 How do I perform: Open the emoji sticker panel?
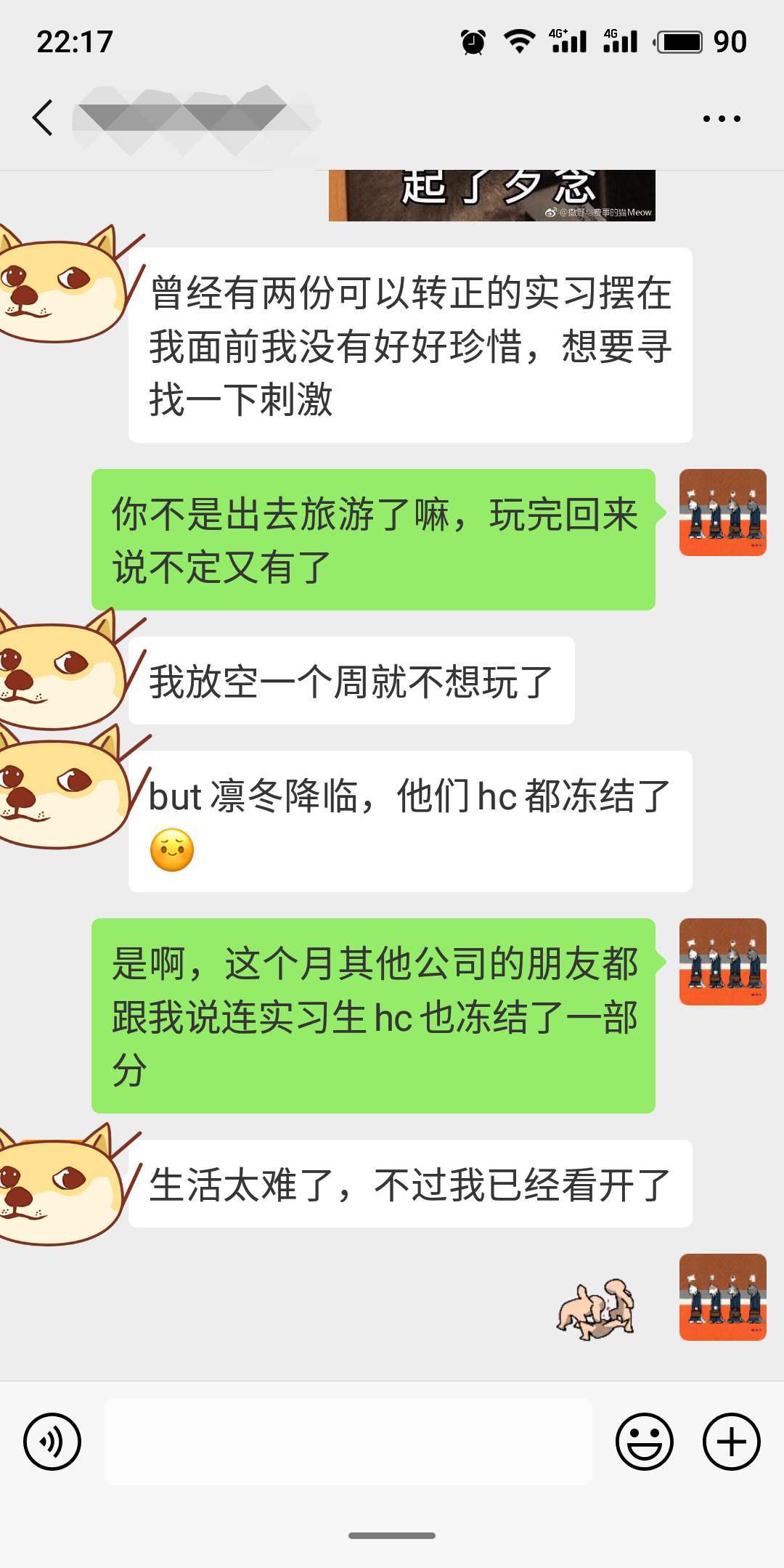tap(644, 1442)
